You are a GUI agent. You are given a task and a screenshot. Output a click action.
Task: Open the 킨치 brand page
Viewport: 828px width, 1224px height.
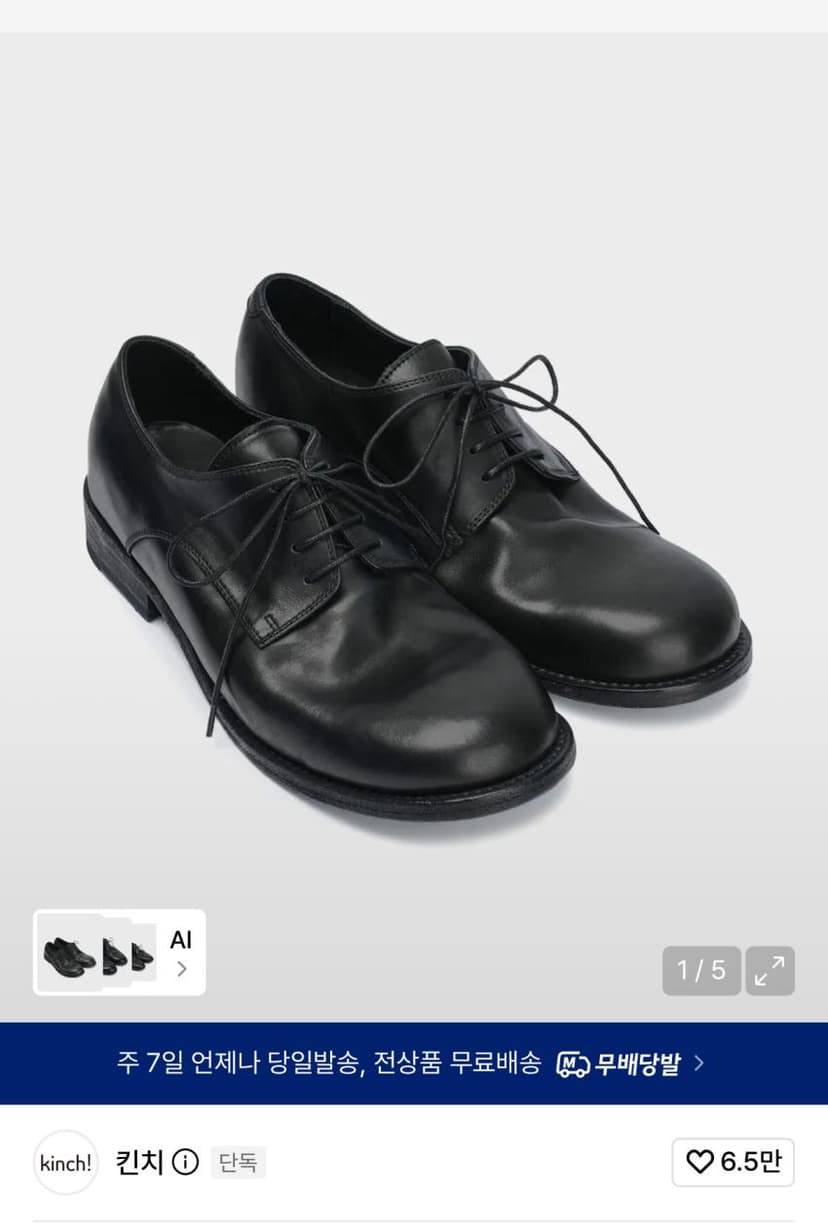pos(140,1162)
